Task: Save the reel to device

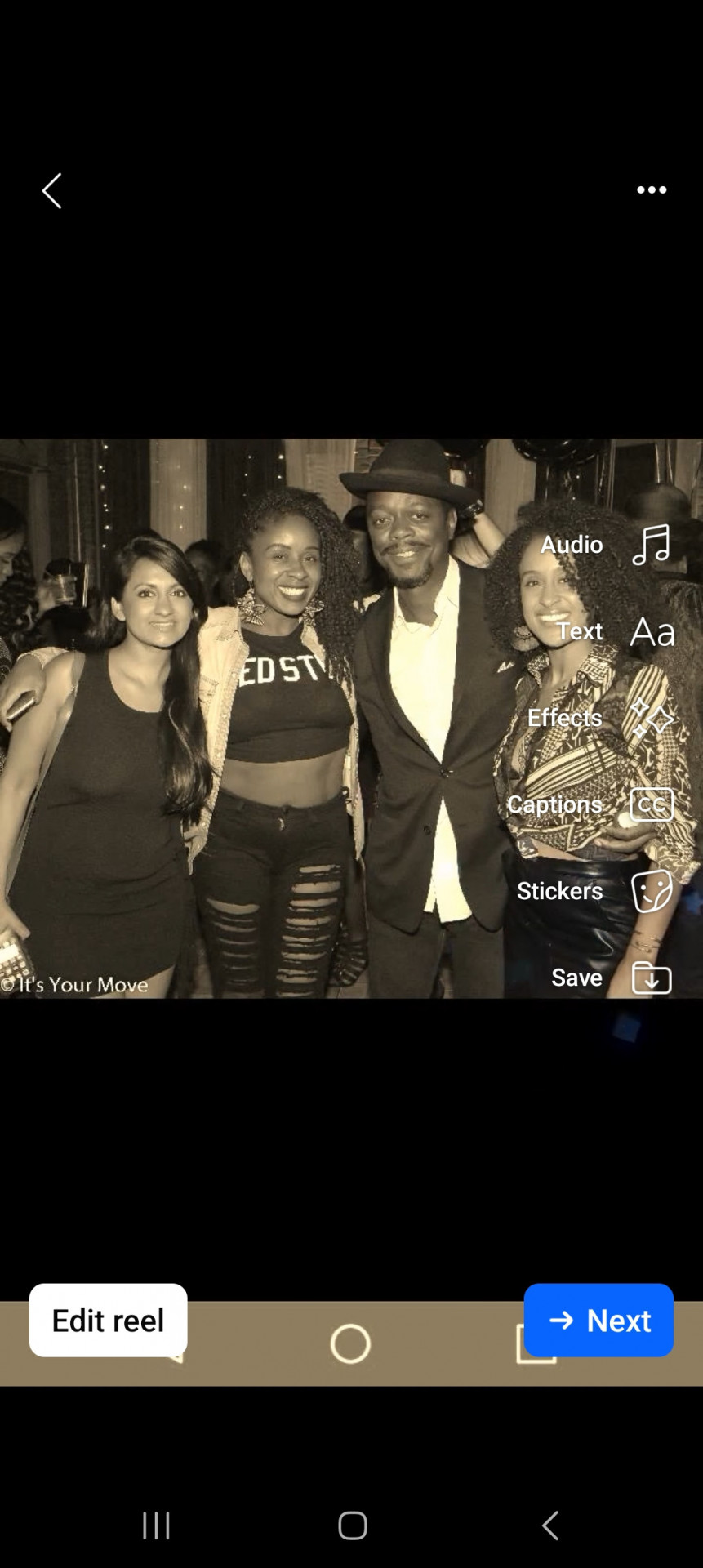Action: [x=651, y=978]
